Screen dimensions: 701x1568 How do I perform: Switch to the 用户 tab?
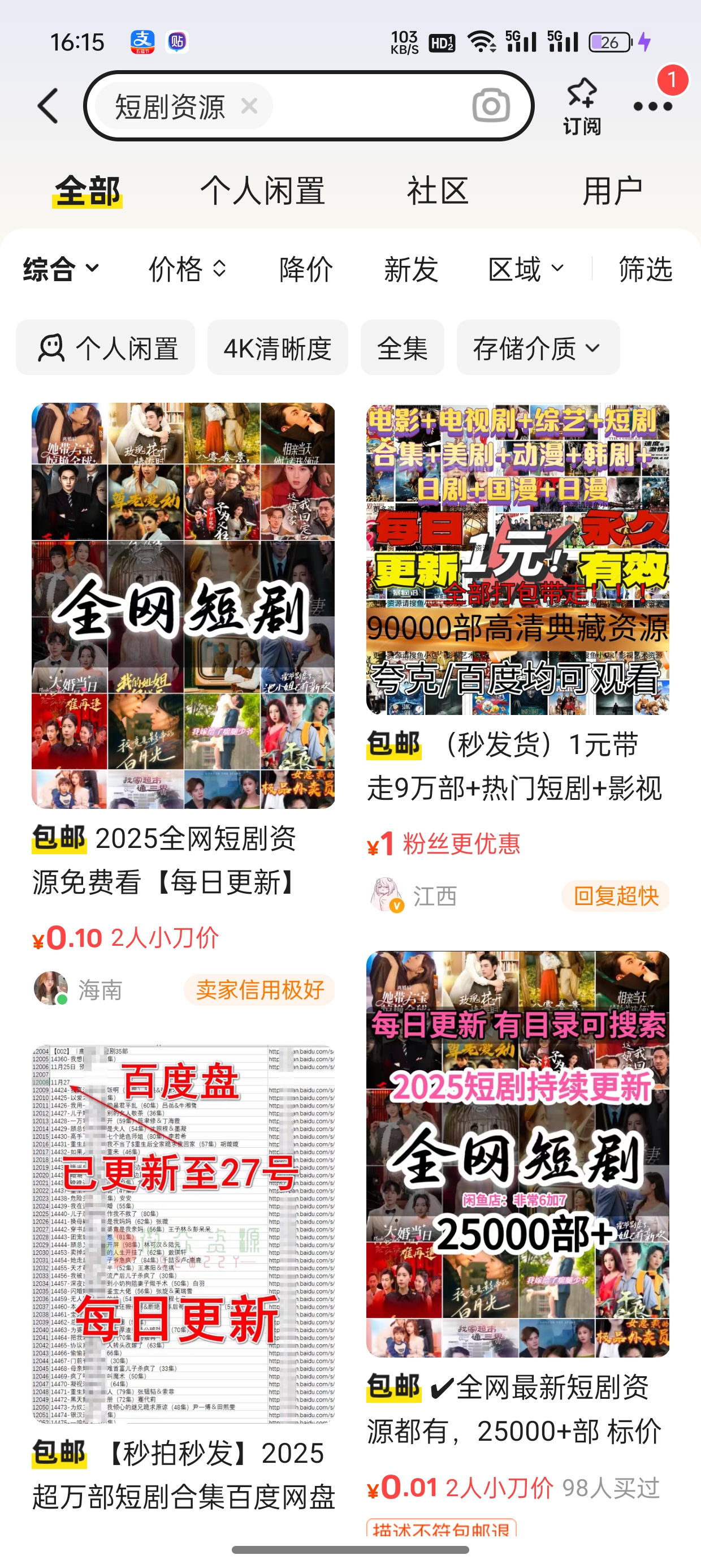click(x=612, y=191)
